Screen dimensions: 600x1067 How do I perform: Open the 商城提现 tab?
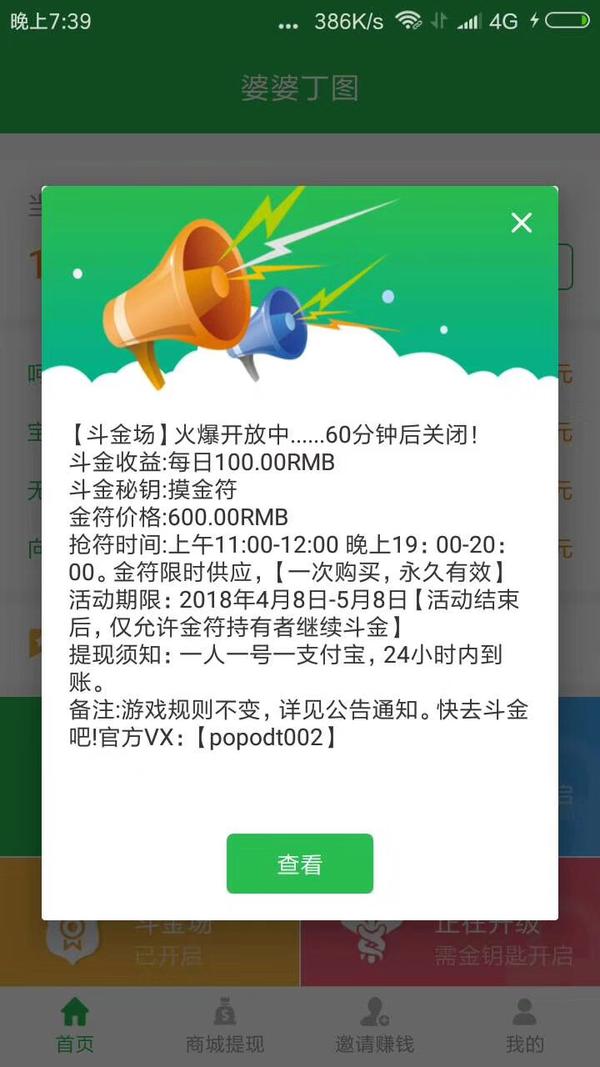225,1026
